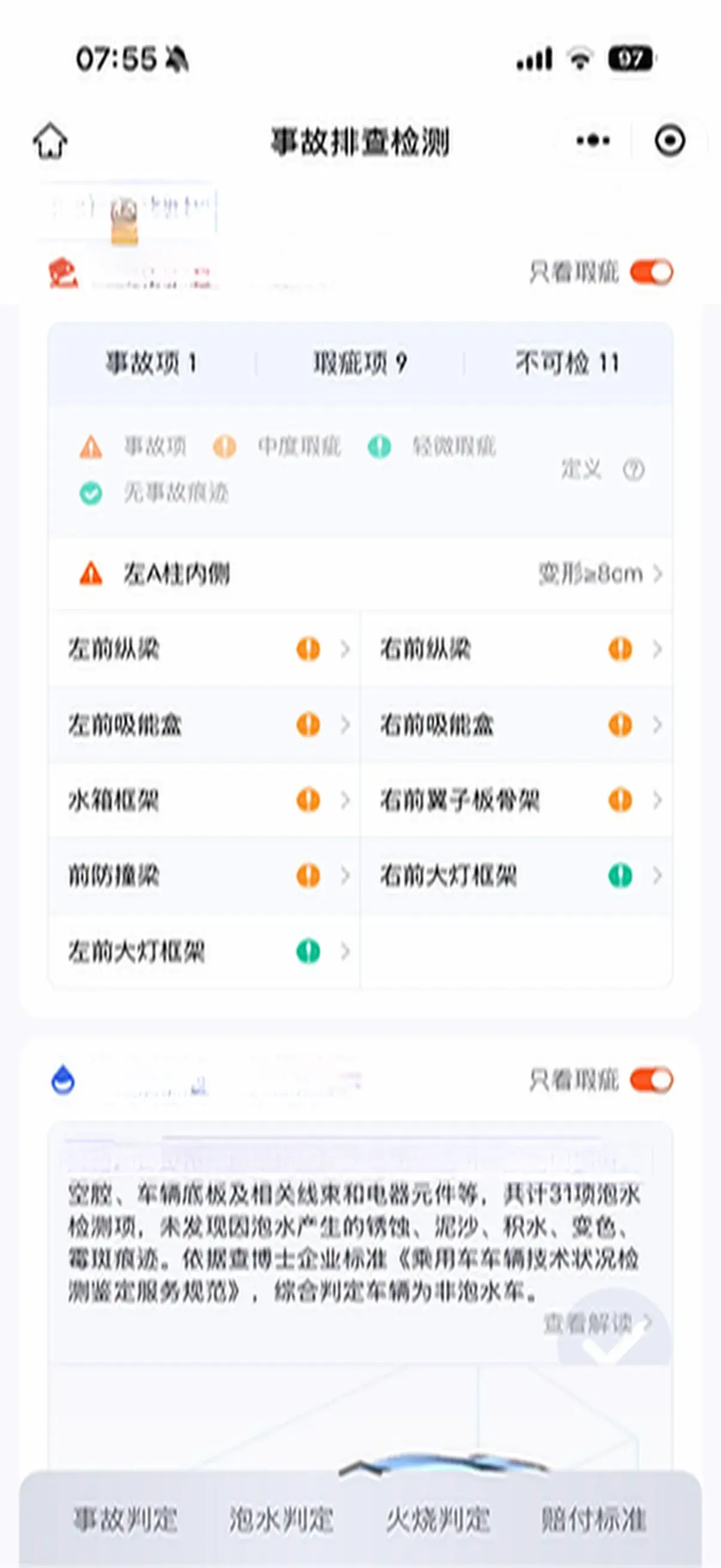Screen dimensions: 721x1568
Task: Open the 水箱框架 item
Action: coord(204,800)
